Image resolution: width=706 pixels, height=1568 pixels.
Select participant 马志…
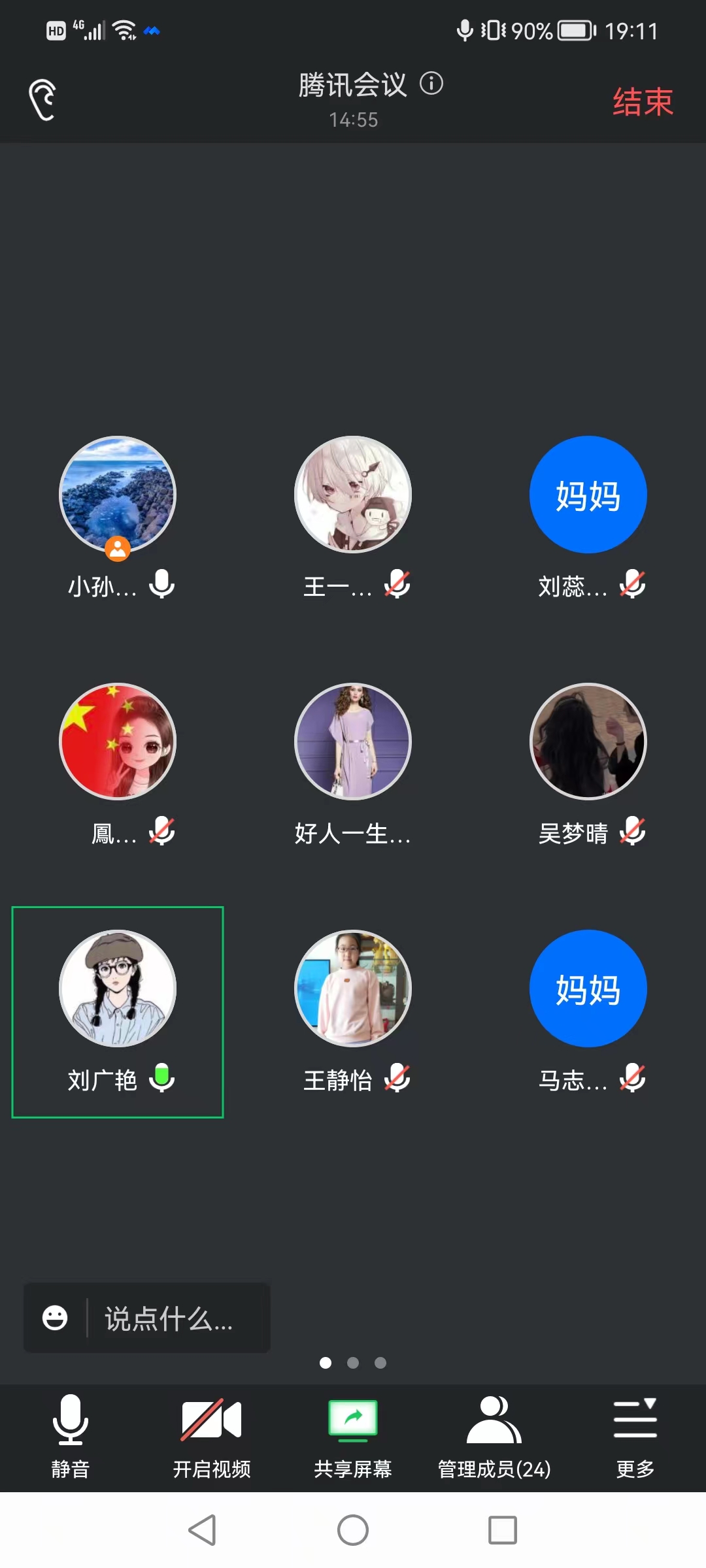coord(588,988)
